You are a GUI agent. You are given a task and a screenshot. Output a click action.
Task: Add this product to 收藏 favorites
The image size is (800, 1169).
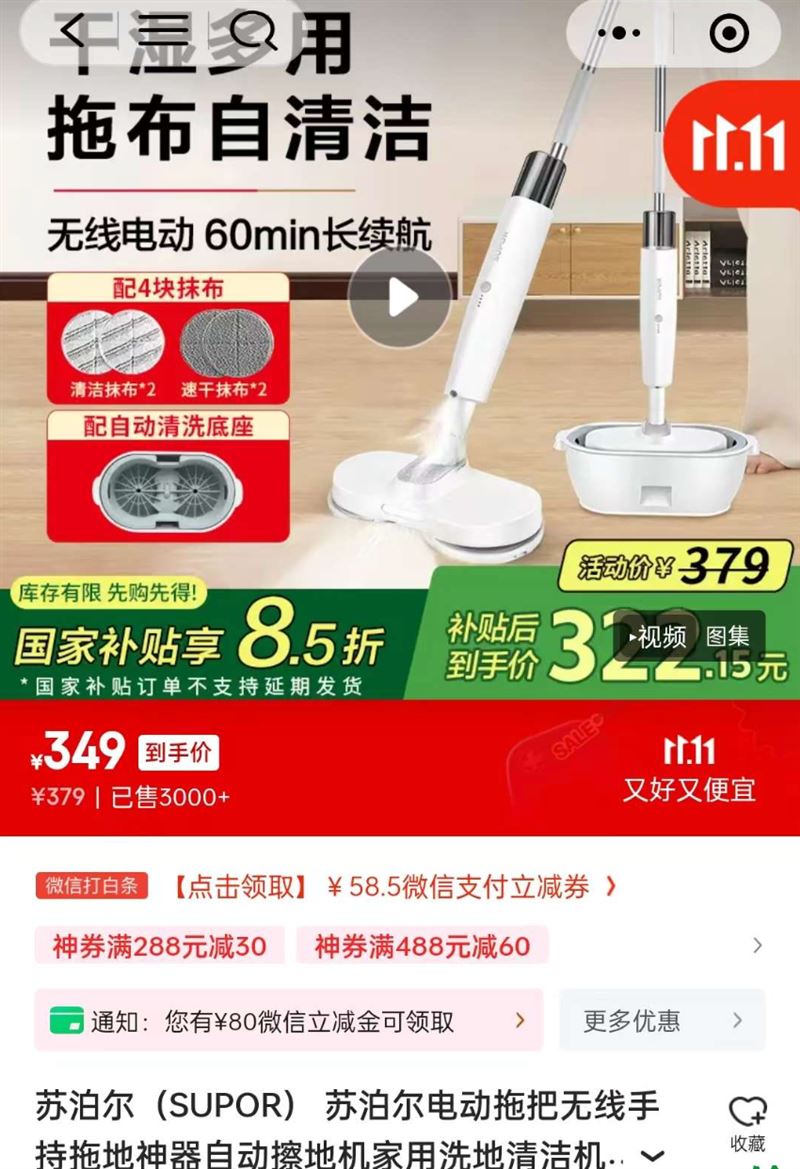click(747, 1122)
